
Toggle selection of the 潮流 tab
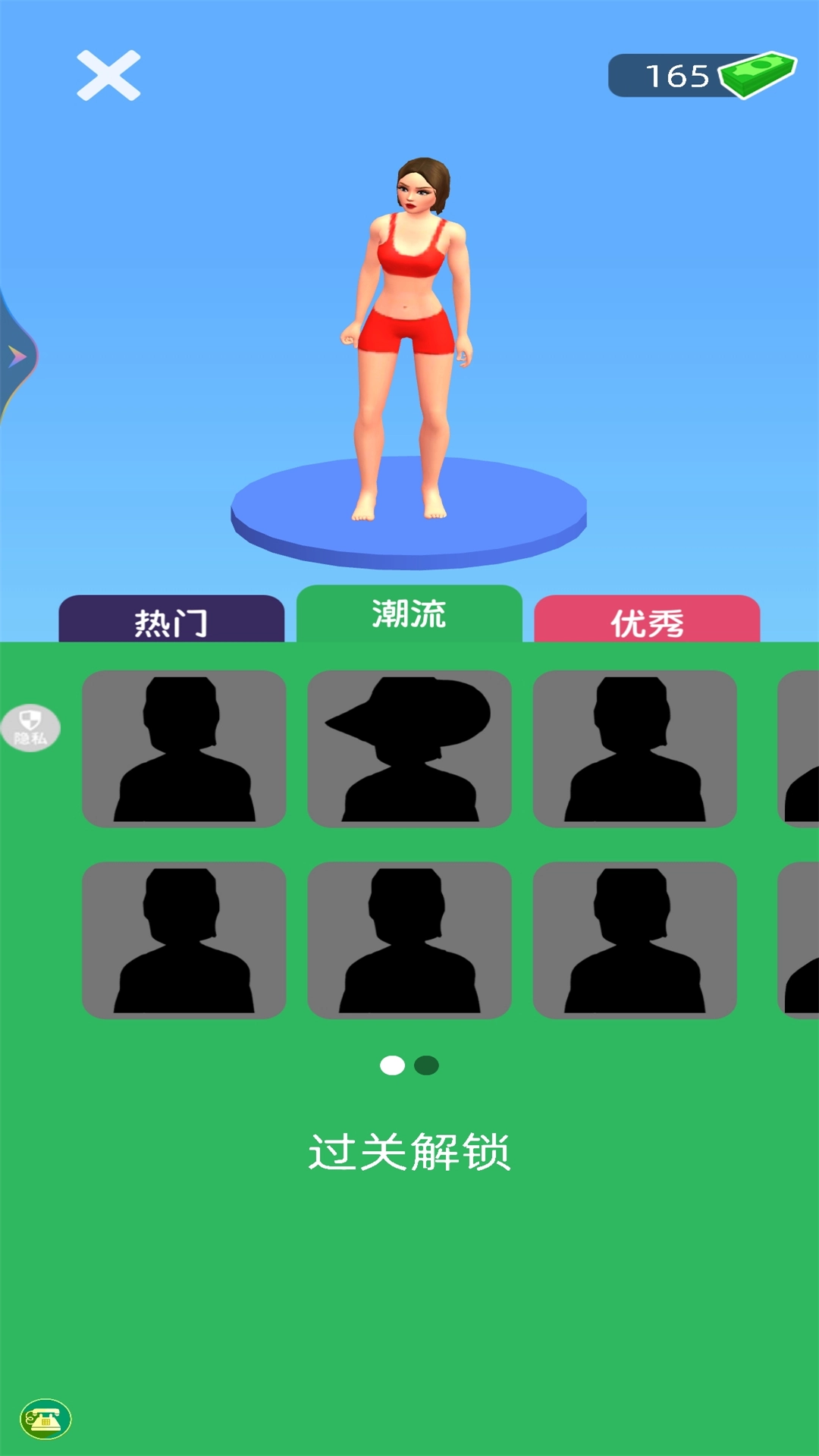coord(409,614)
